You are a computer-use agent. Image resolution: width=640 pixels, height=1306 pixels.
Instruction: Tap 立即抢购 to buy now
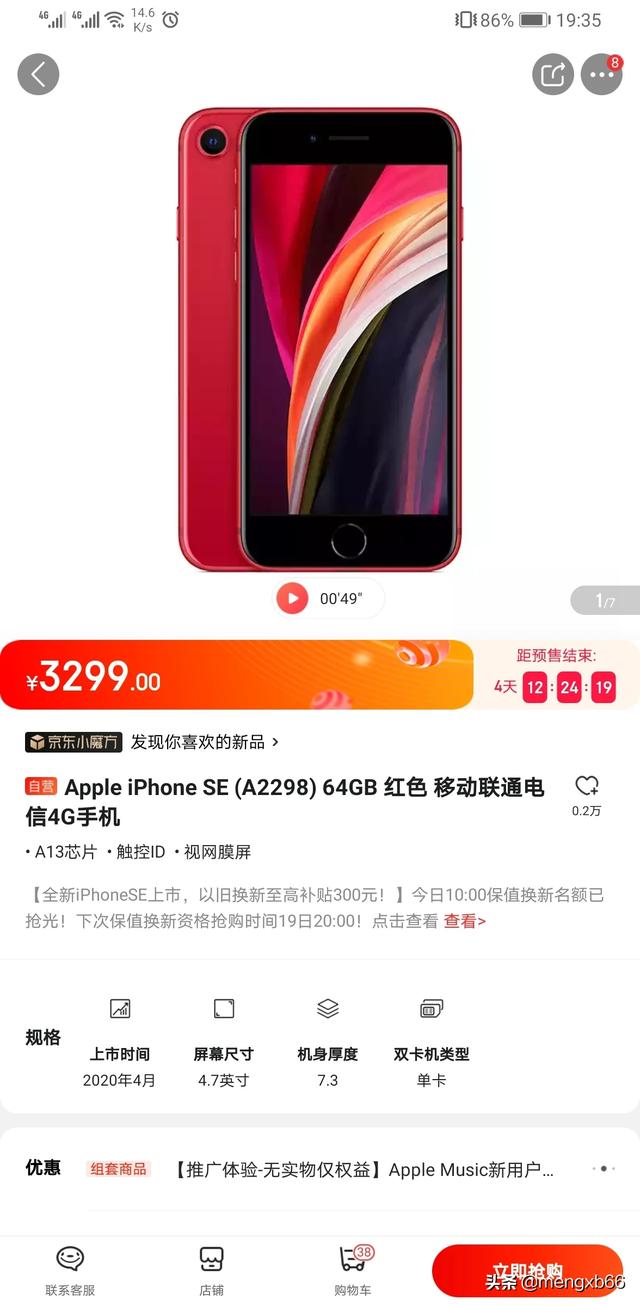coord(528,1271)
